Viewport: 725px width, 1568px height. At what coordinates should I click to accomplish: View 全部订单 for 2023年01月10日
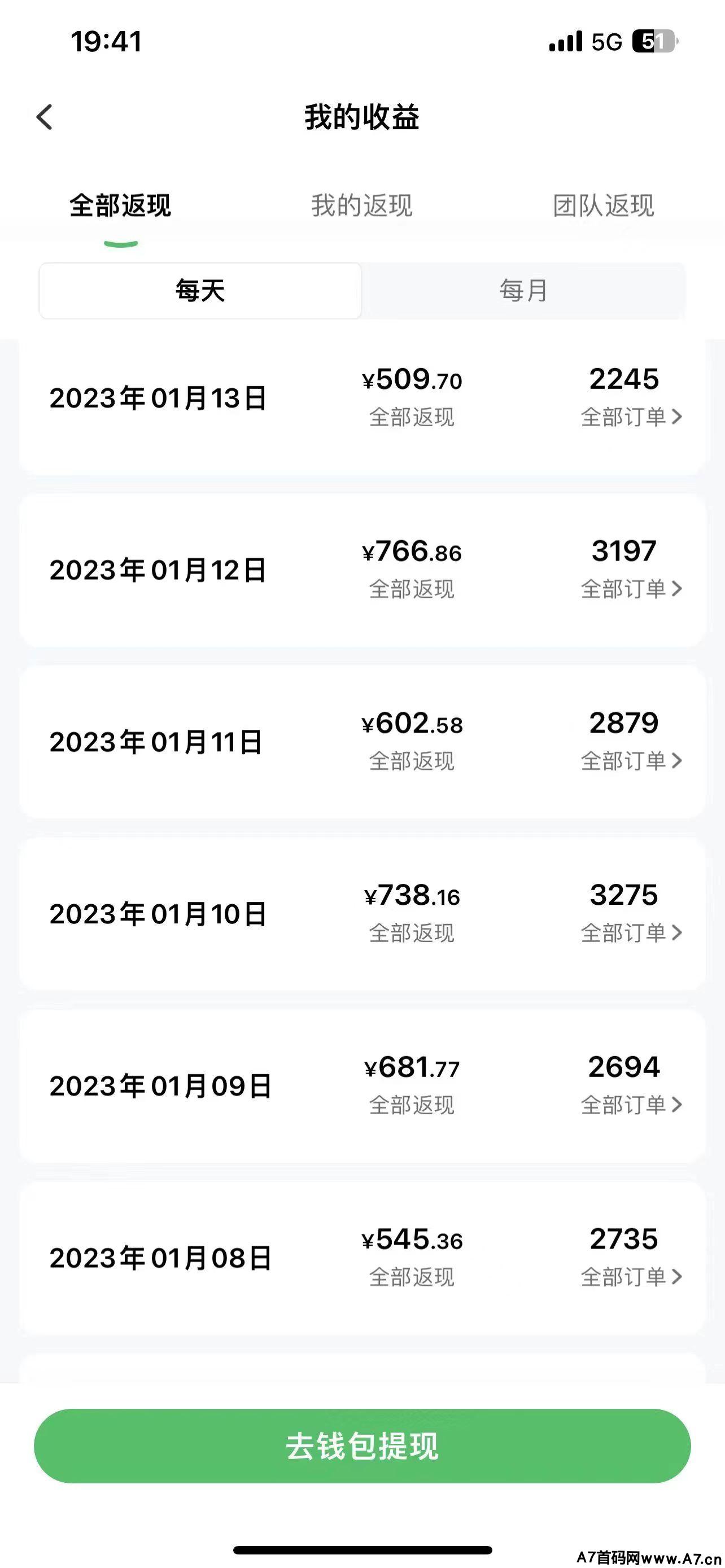[x=631, y=932]
